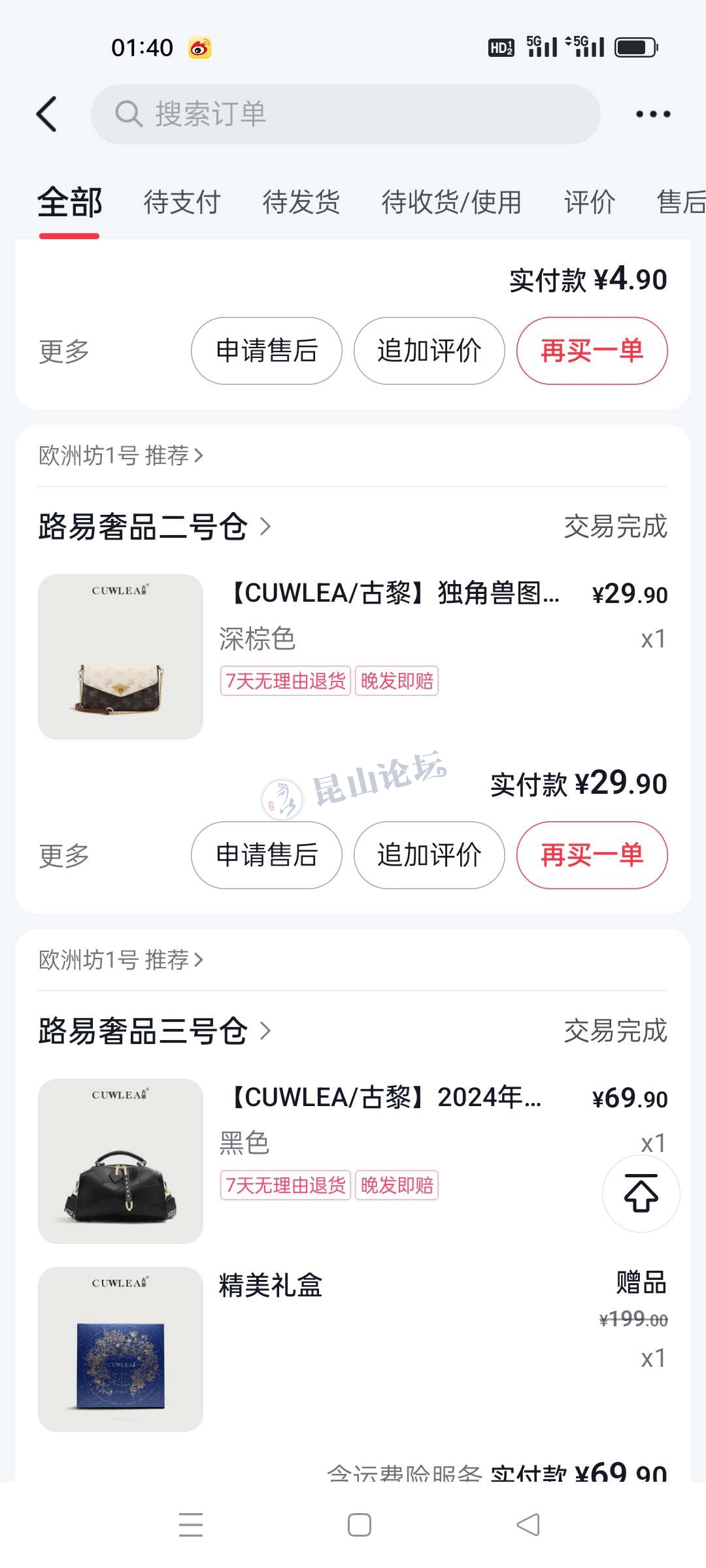The height and width of the screenshot is (1568, 706).
Task: Add a follow-up review on ¥29.90 order
Action: [429, 855]
